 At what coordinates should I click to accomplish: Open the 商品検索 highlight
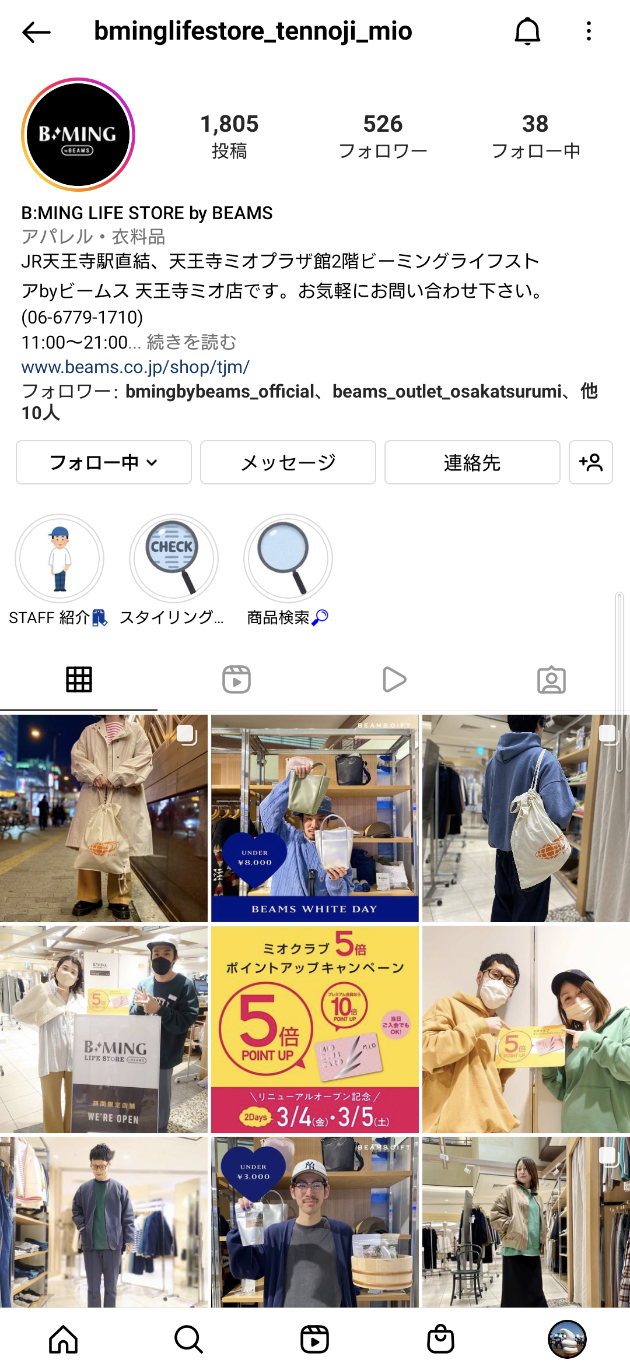(x=288, y=559)
